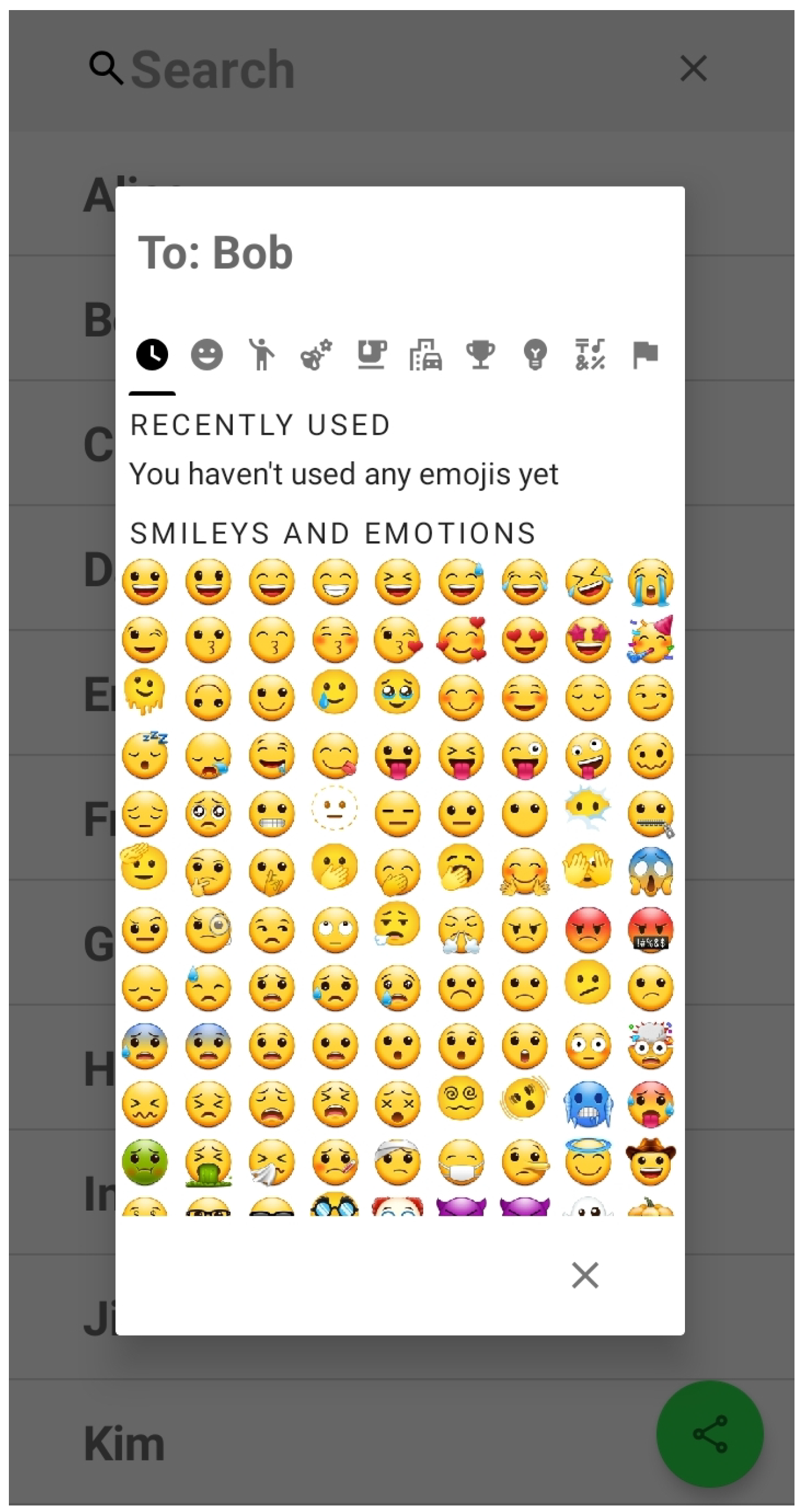
Task: Switch to the smileys and emotions tab
Action: click(x=207, y=355)
